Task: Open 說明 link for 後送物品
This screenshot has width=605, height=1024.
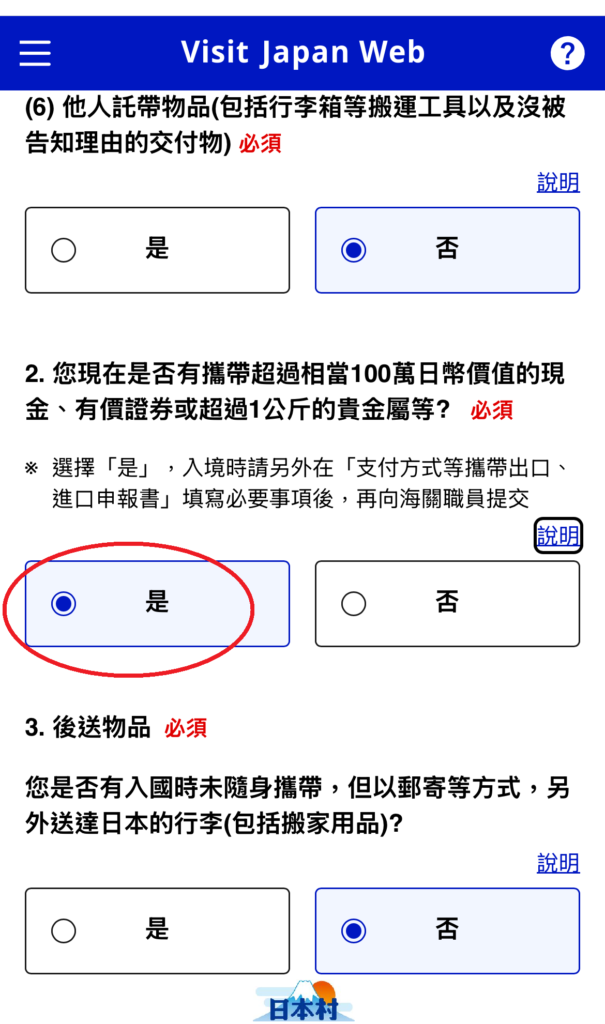Action: (x=558, y=862)
